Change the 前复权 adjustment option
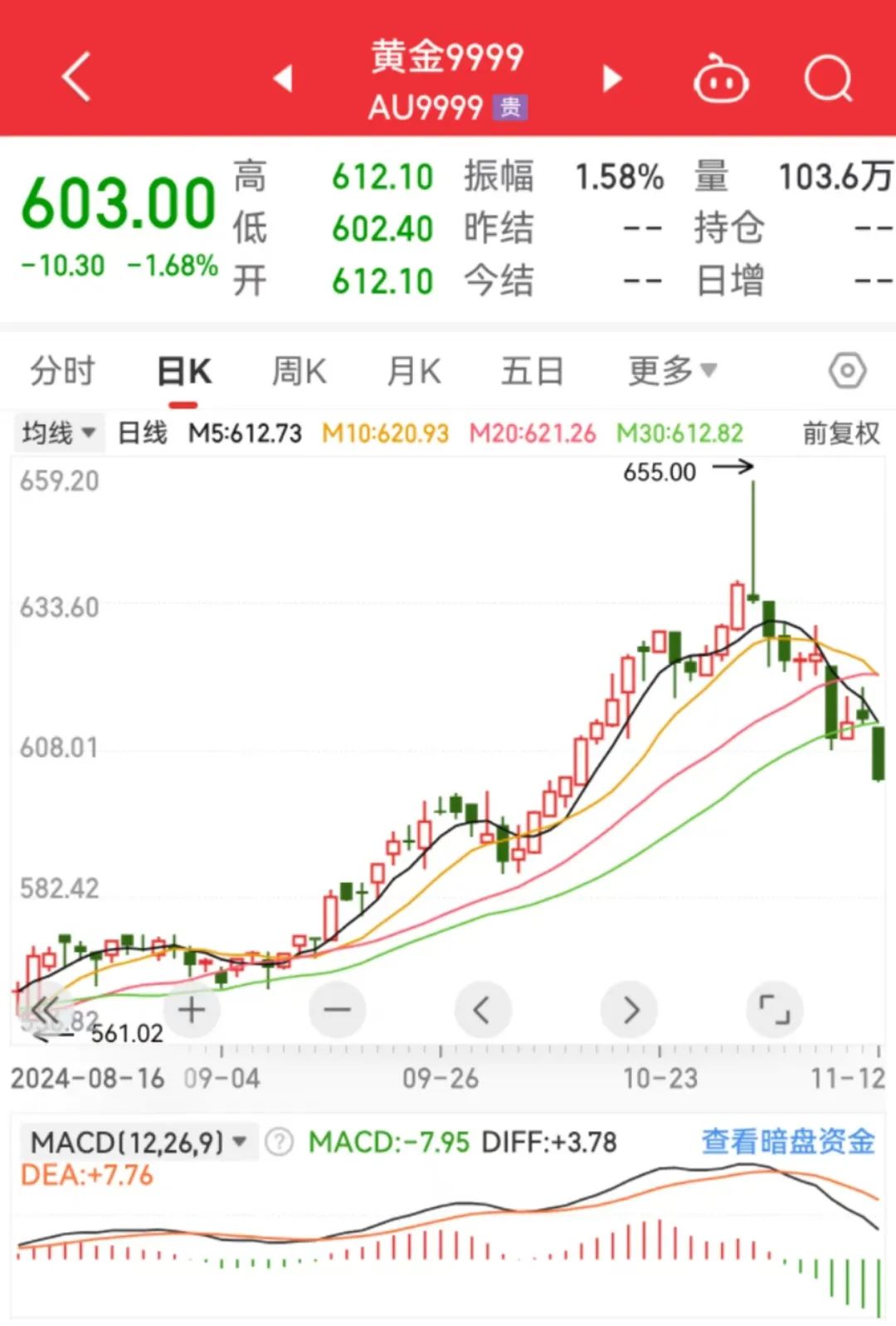 (x=840, y=432)
